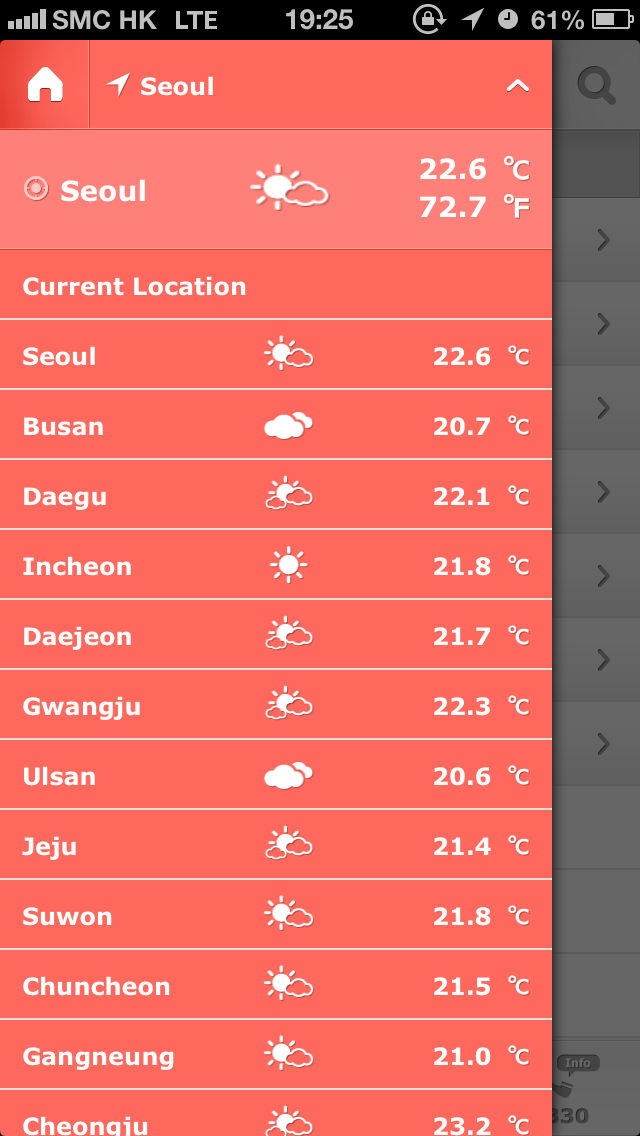Open the search magnifier icon
This screenshot has width=640, height=1136.
pyautogui.click(x=597, y=86)
